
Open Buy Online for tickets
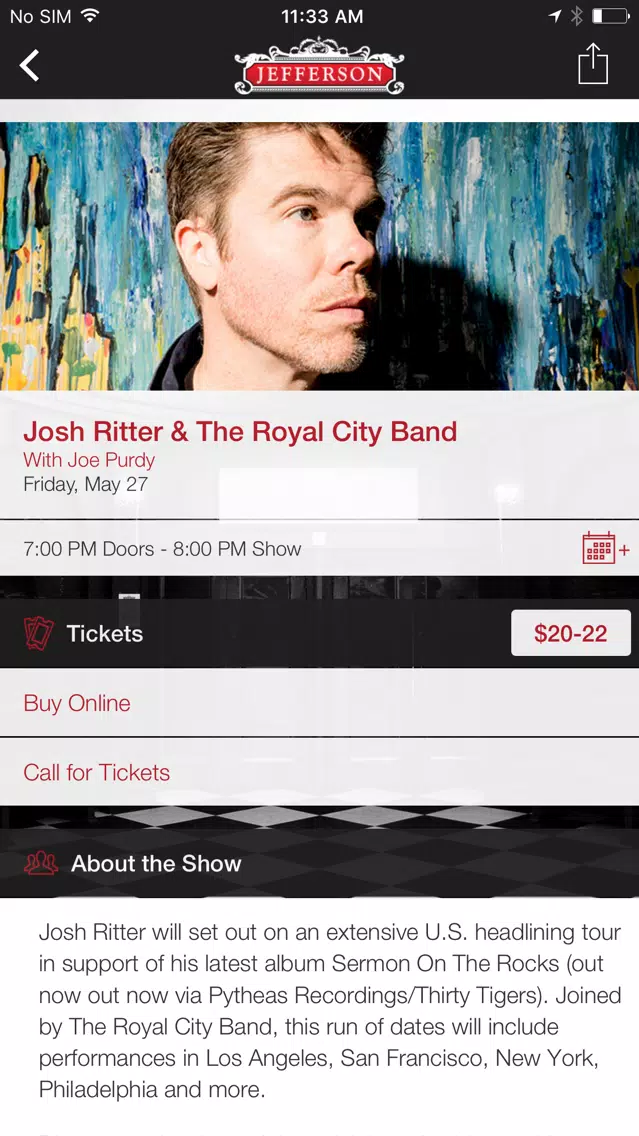coord(77,703)
